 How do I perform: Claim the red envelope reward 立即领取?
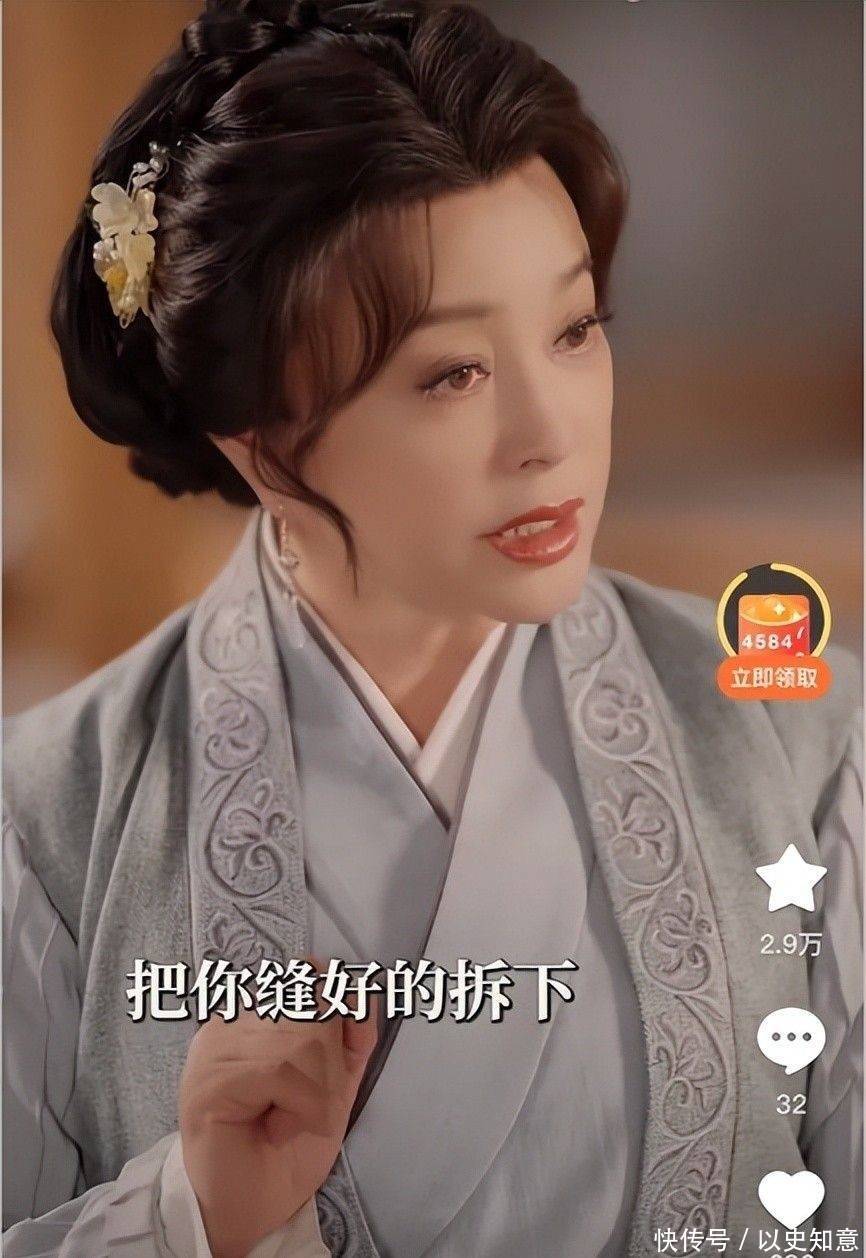point(773,677)
